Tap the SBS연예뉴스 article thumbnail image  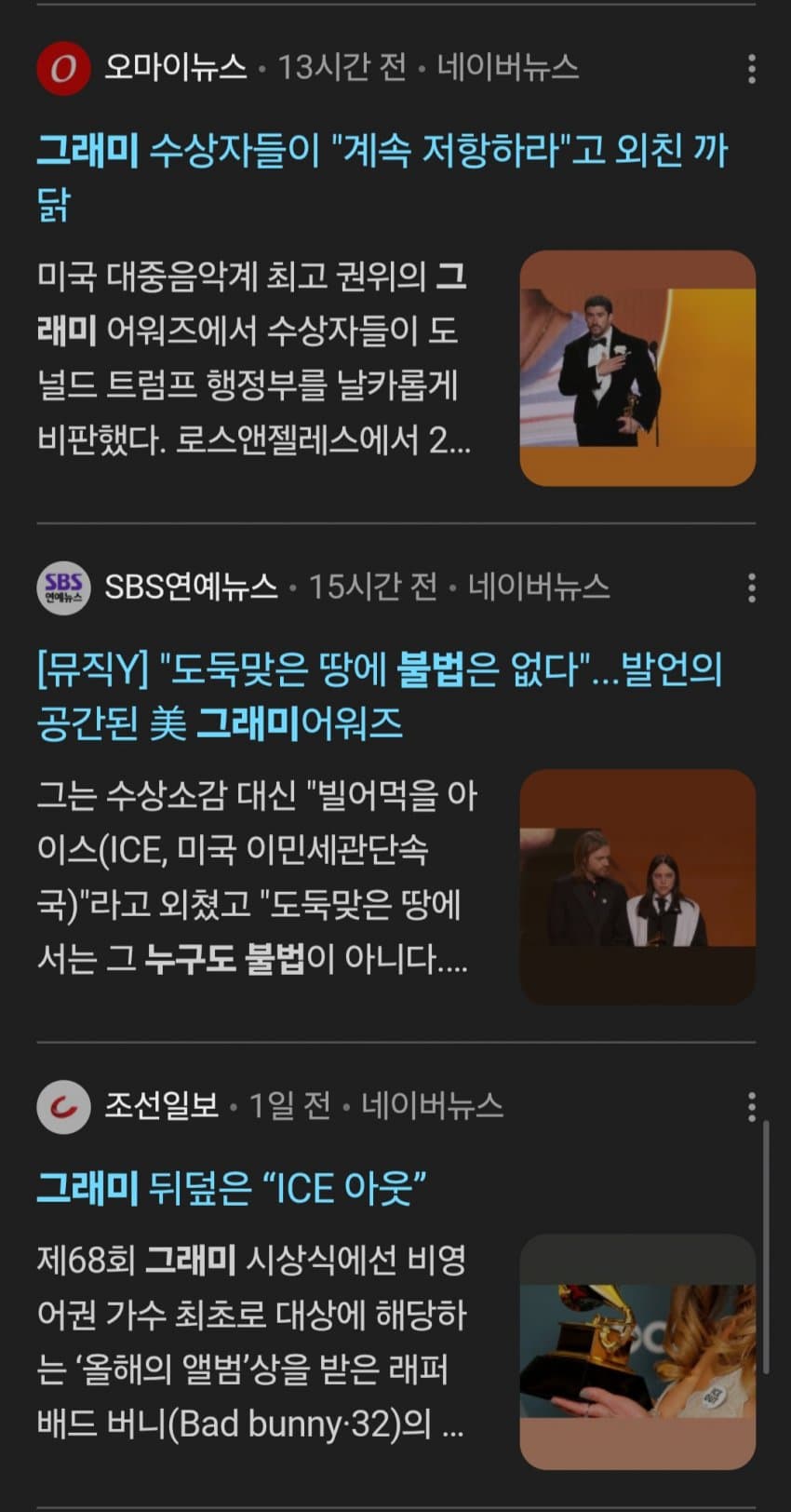pyautogui.click(x=637, y=886)
